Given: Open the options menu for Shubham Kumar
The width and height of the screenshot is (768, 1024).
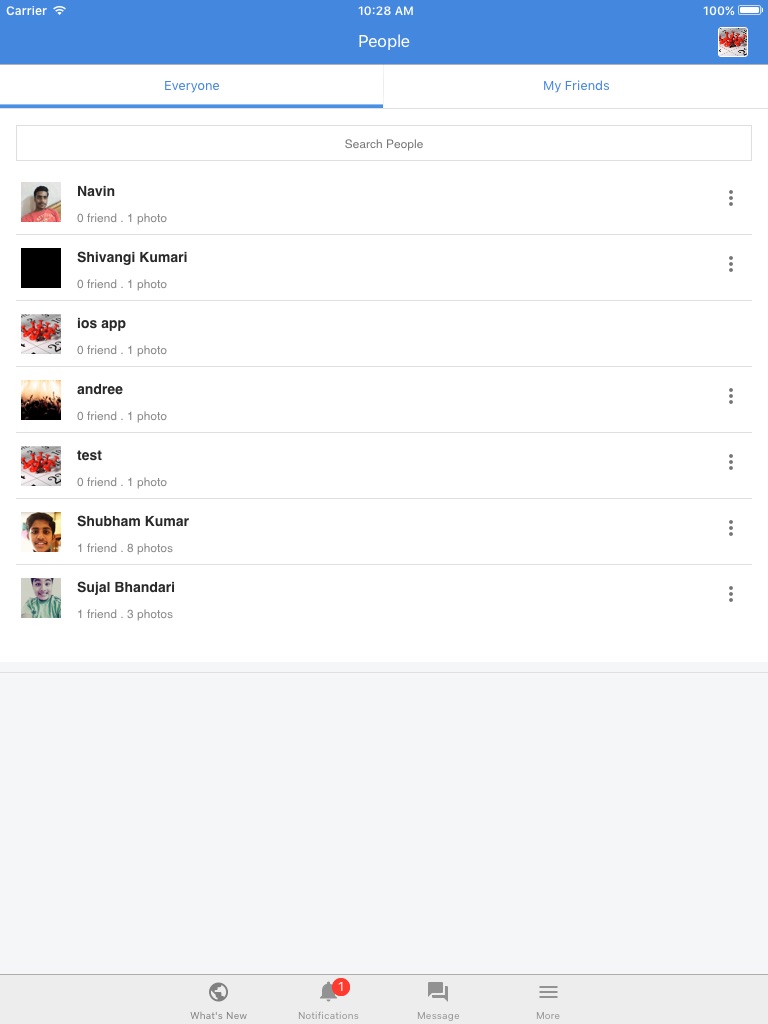Looking at the screenshot, I should (731, 528).
